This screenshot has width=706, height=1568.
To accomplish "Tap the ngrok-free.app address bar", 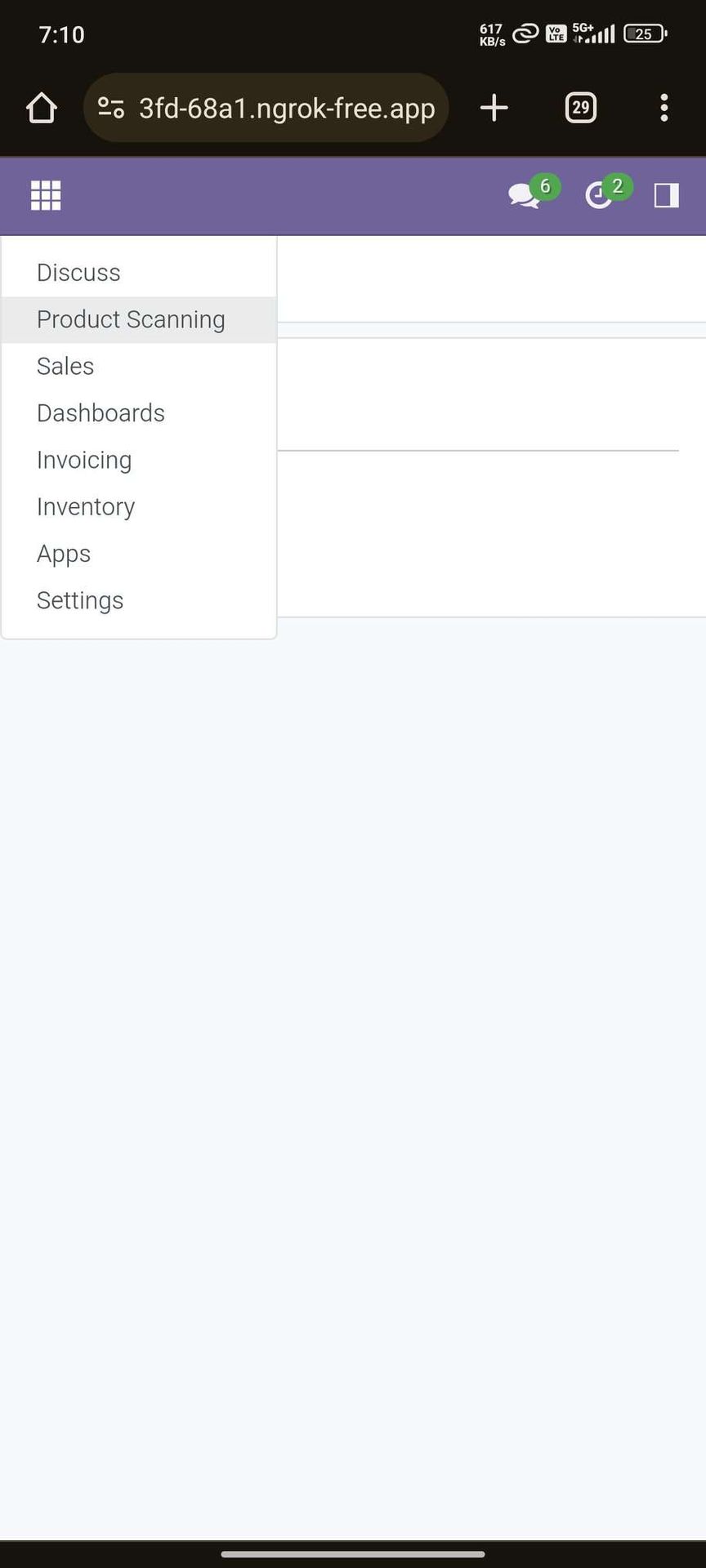I will pyautogui.click(x=266, y=108).
